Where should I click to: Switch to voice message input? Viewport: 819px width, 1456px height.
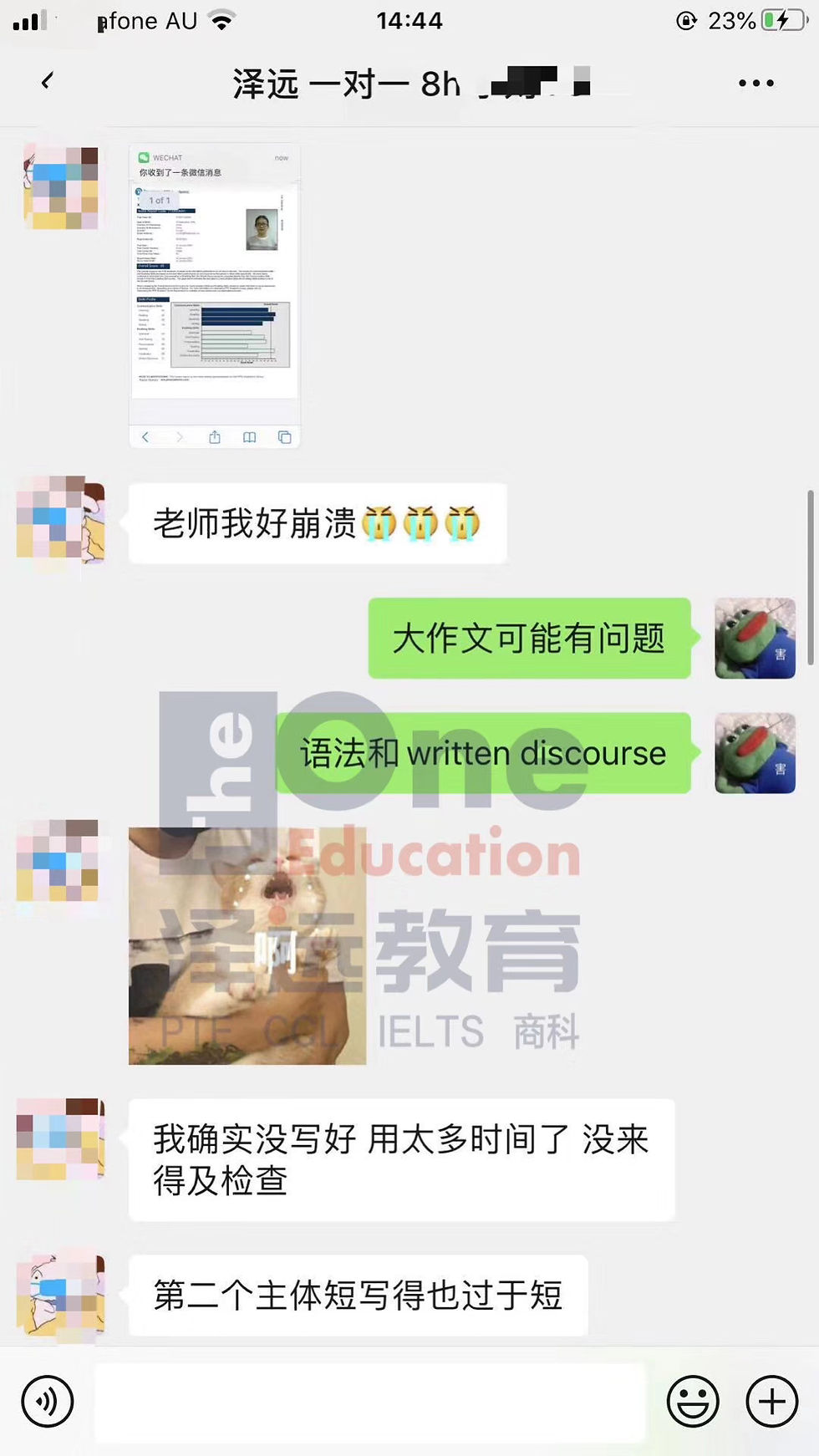pyautogui.click(x=48, y=1402)
